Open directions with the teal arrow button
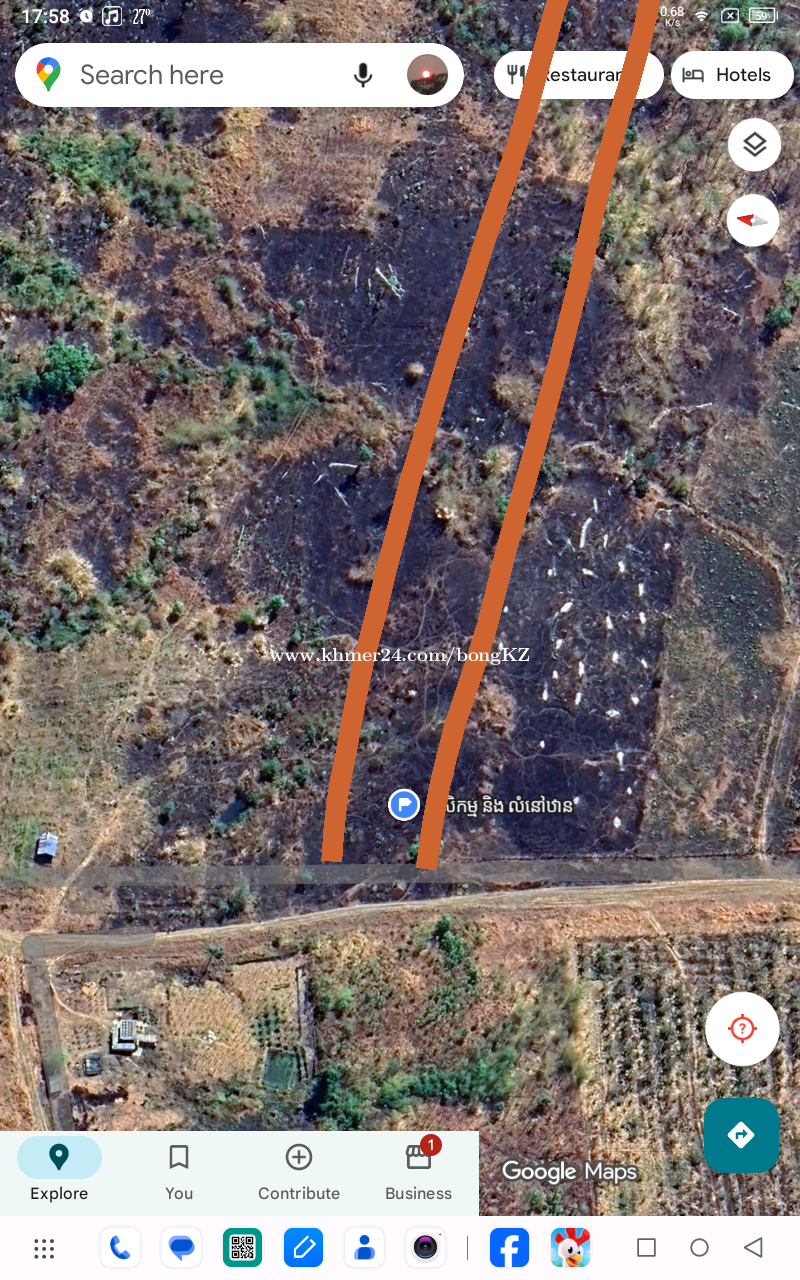This screenshot has width=800, height=1280. 741,1135
